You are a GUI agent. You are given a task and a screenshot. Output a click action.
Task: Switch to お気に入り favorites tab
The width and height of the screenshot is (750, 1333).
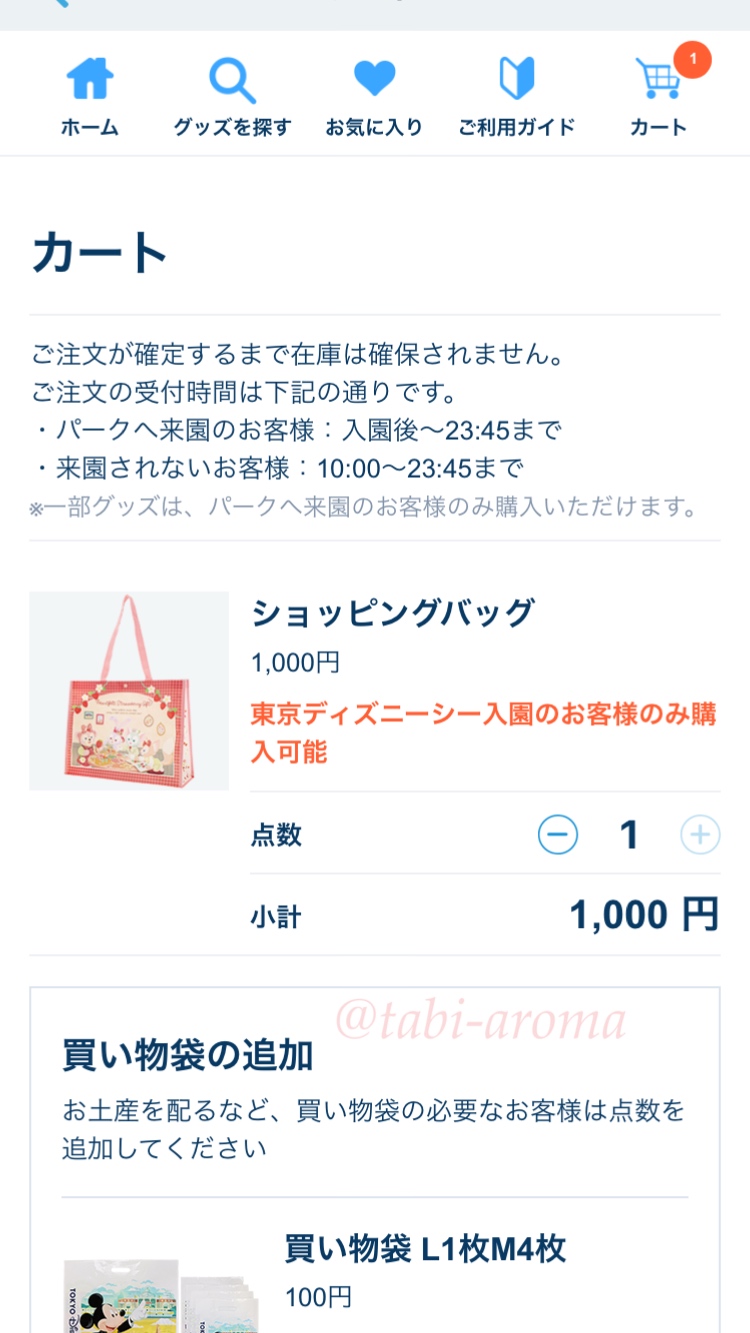(374, 96)
